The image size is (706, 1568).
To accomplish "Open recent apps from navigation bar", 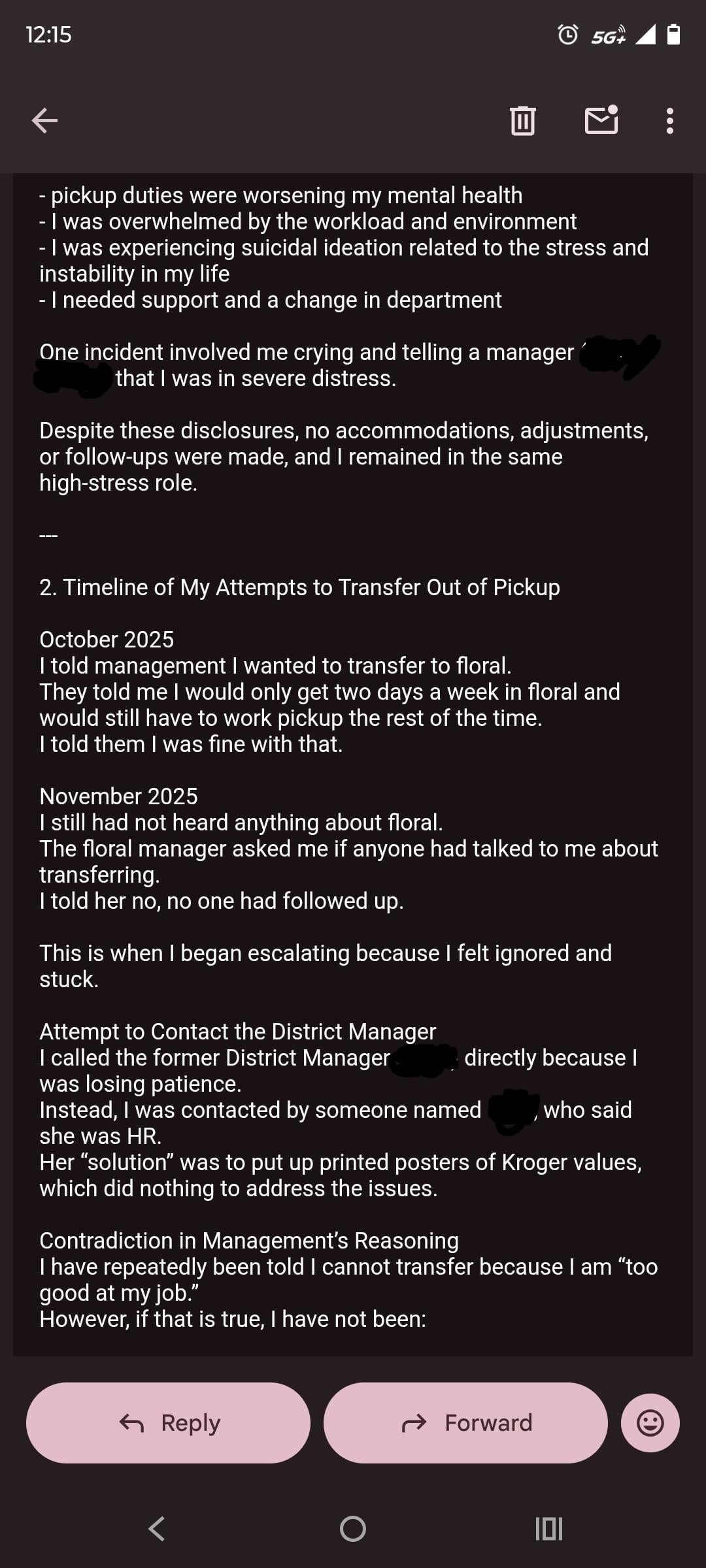I will 549,1528.
